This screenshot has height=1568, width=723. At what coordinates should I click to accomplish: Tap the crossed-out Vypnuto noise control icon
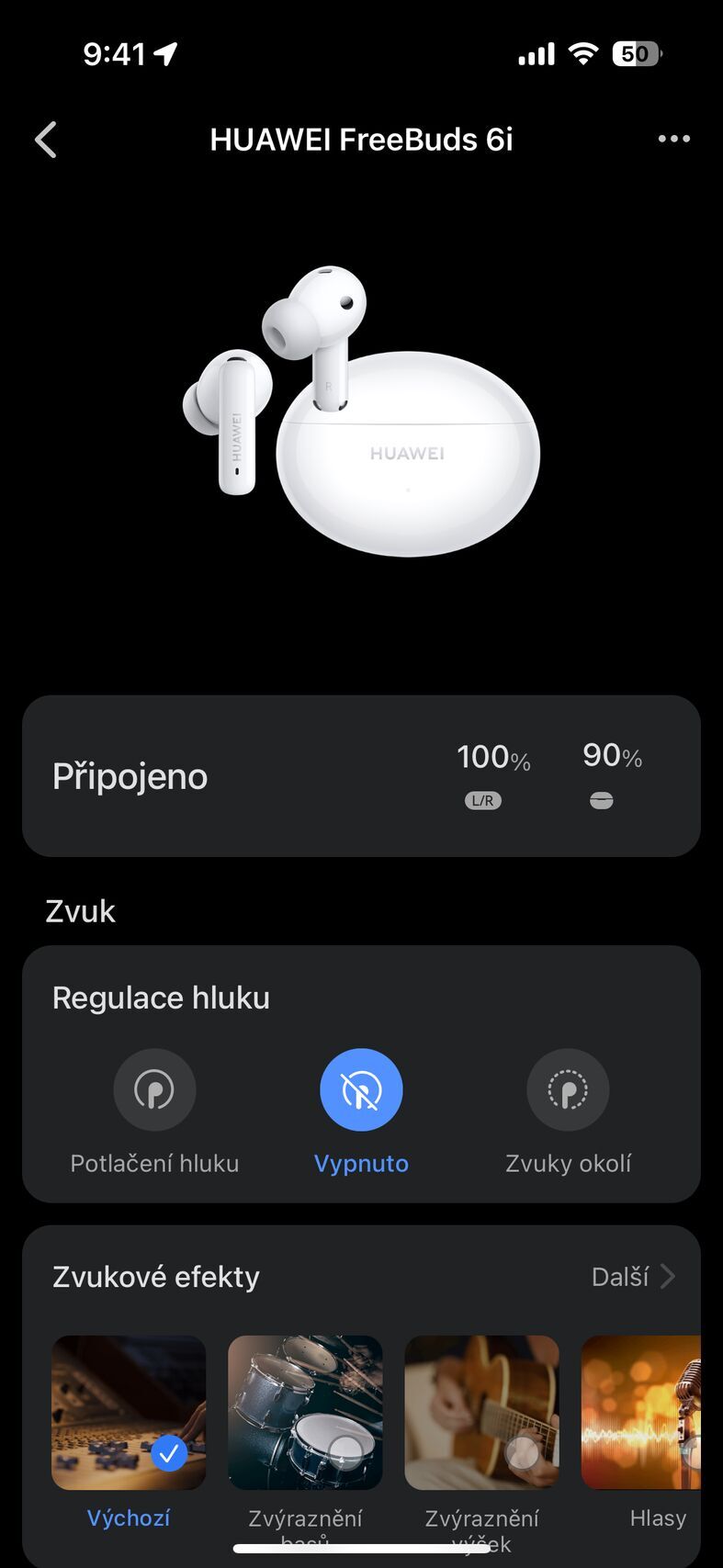(x=361, y=1089)
